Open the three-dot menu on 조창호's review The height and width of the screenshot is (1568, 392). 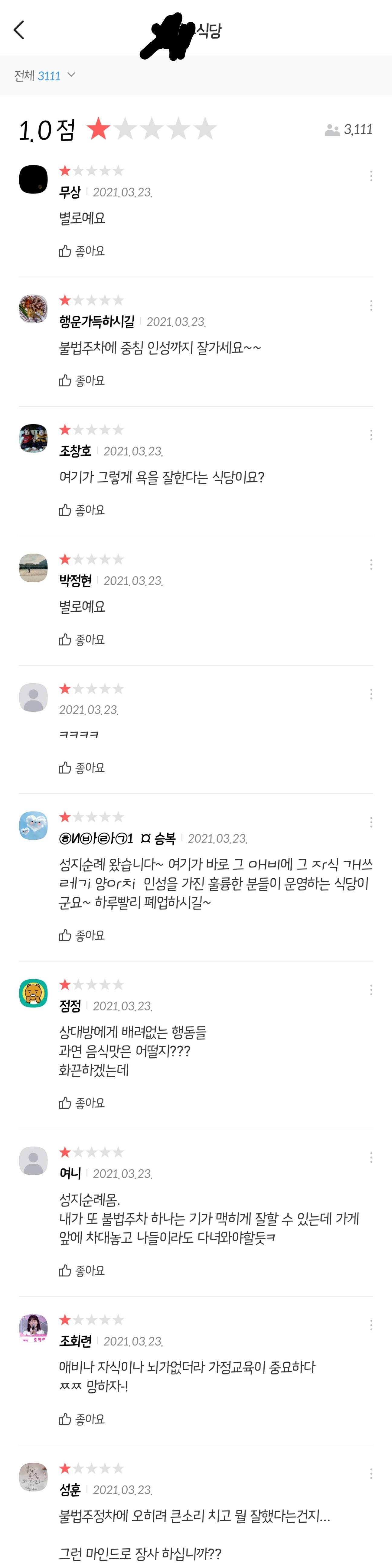[371, 435]
